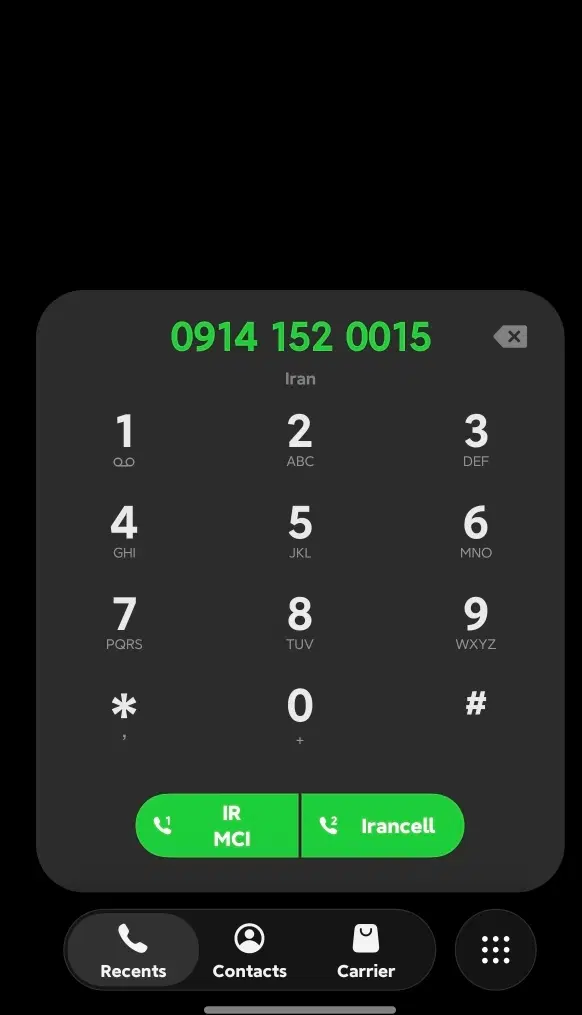The height and width of the screenshot is (1015, 582).
Task: Switch to the Recents tab
Action: coord(133,950)
